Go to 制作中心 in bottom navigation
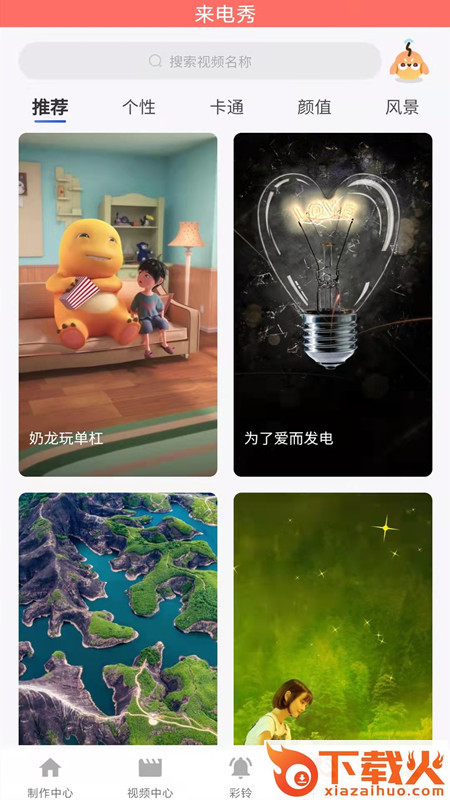 tap(50, 777)
